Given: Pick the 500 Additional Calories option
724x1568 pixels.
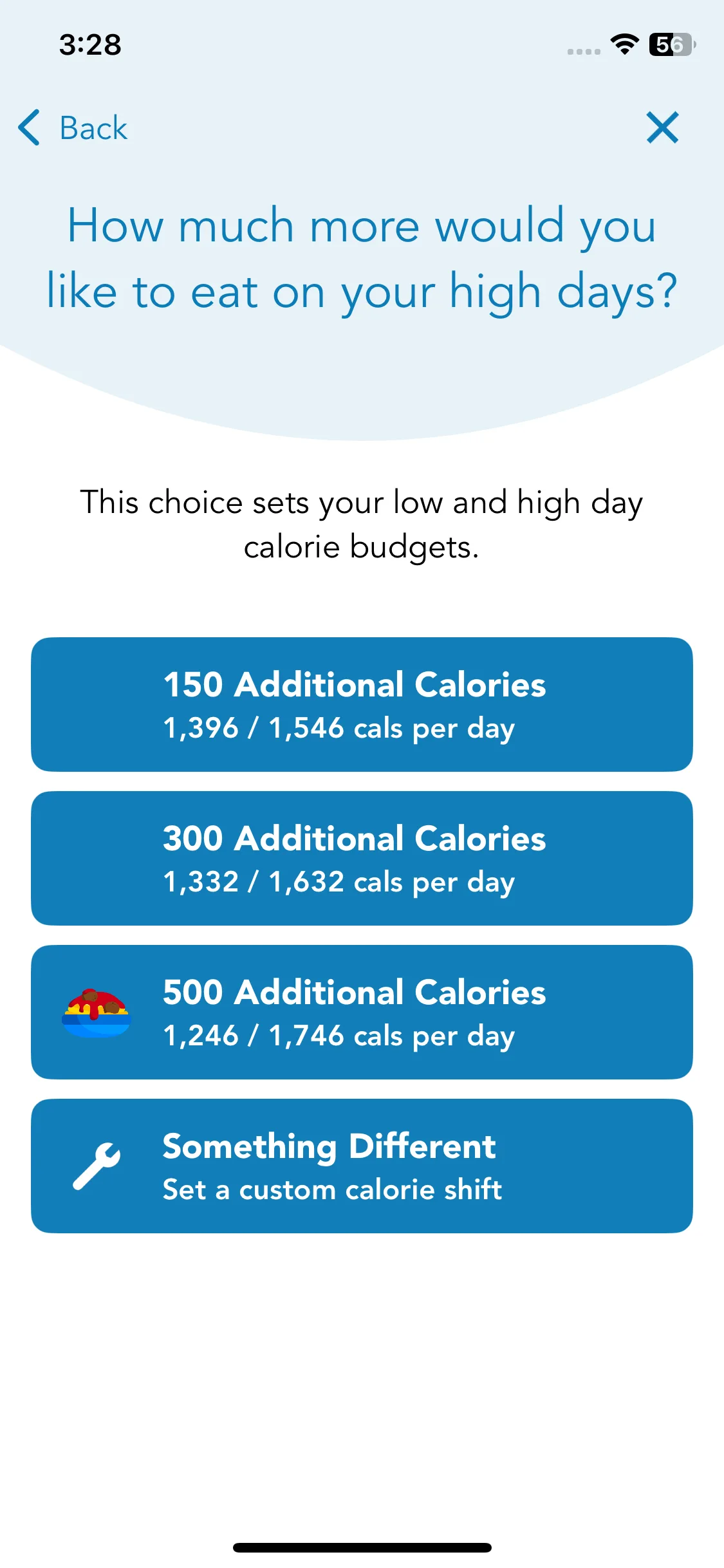Looking at the screenshot, I should [x=362, y=1012].
